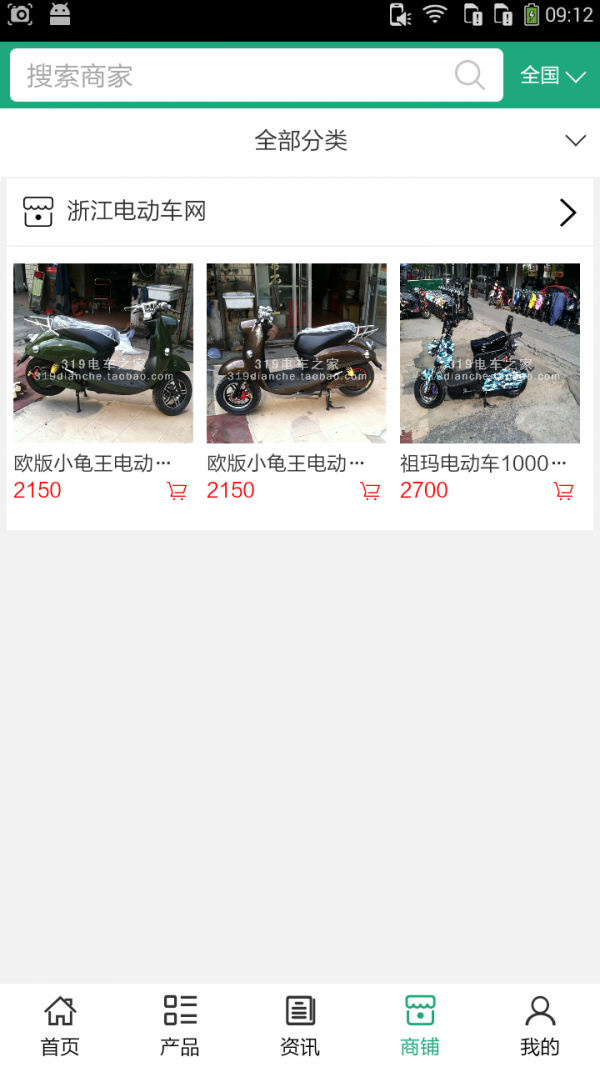Open the 全国 region dropdown
600x1067 pixels.
(552, 76)
